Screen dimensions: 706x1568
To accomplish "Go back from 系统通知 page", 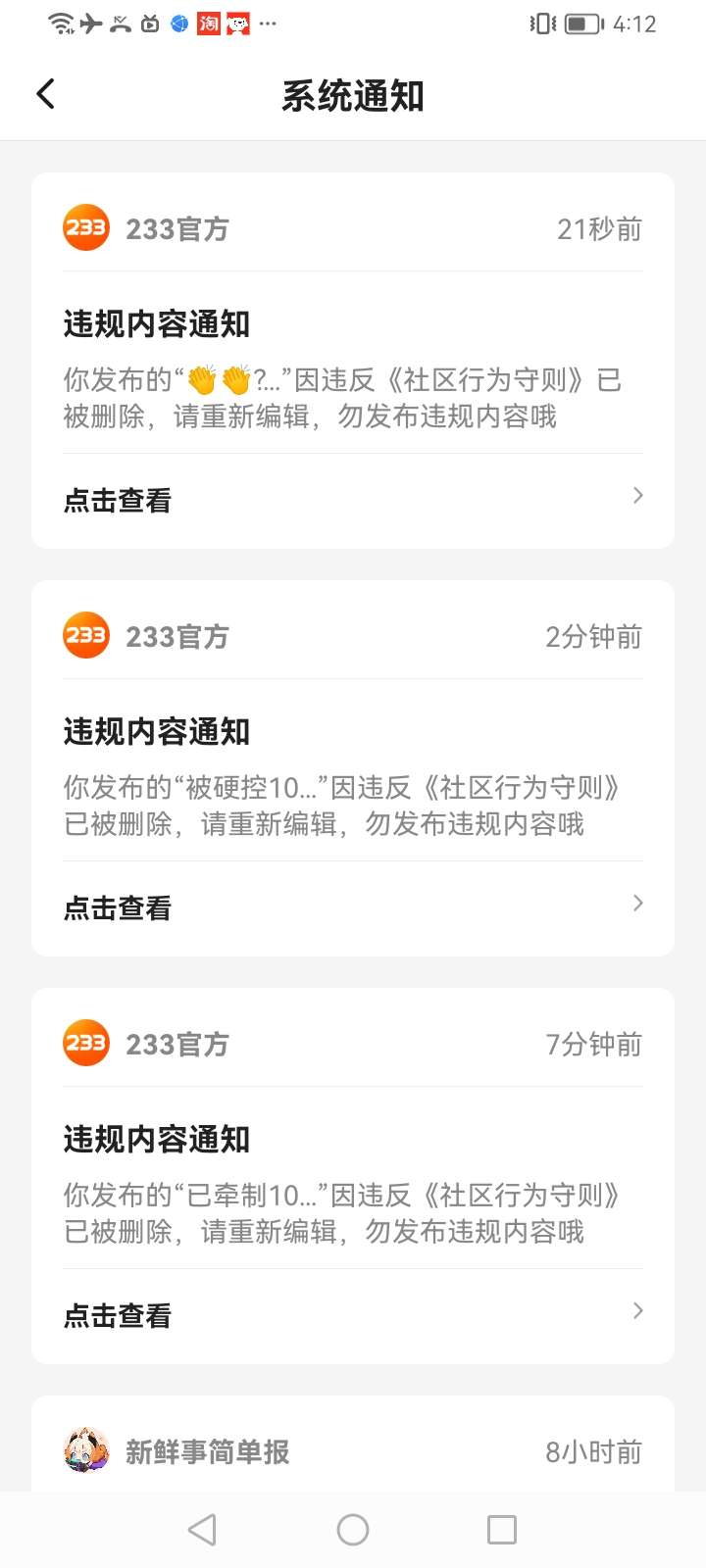I will click(x=45, y=94).
